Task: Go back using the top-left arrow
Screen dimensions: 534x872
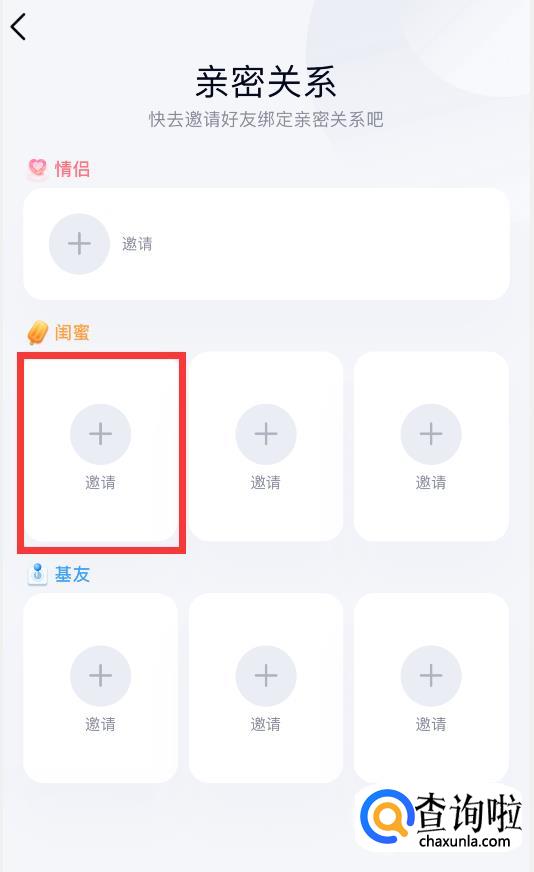Action: 18,27
